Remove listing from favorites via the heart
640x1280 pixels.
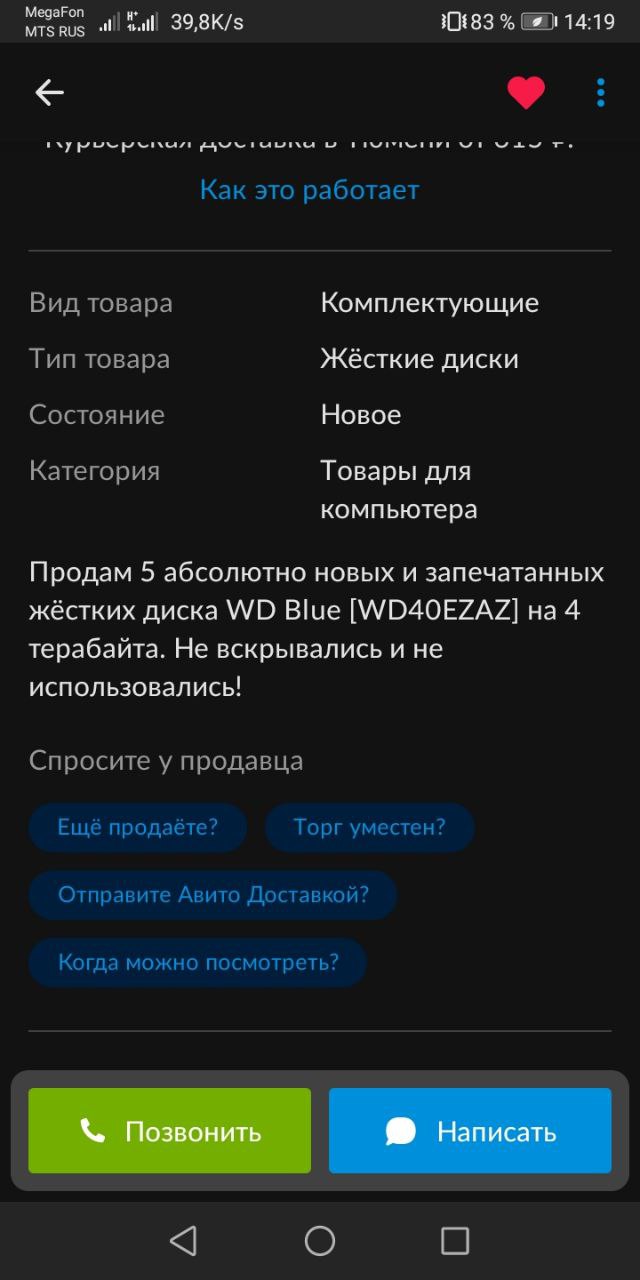[x=526, y=93]
